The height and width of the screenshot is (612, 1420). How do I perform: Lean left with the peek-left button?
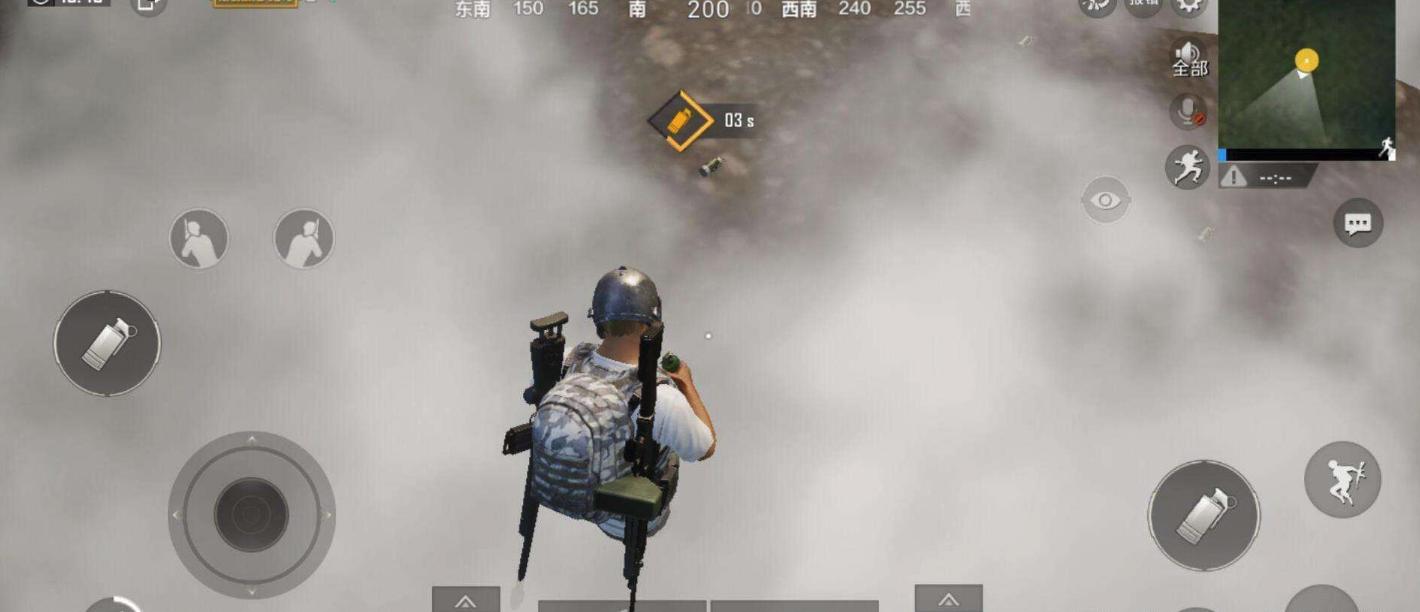199,239
